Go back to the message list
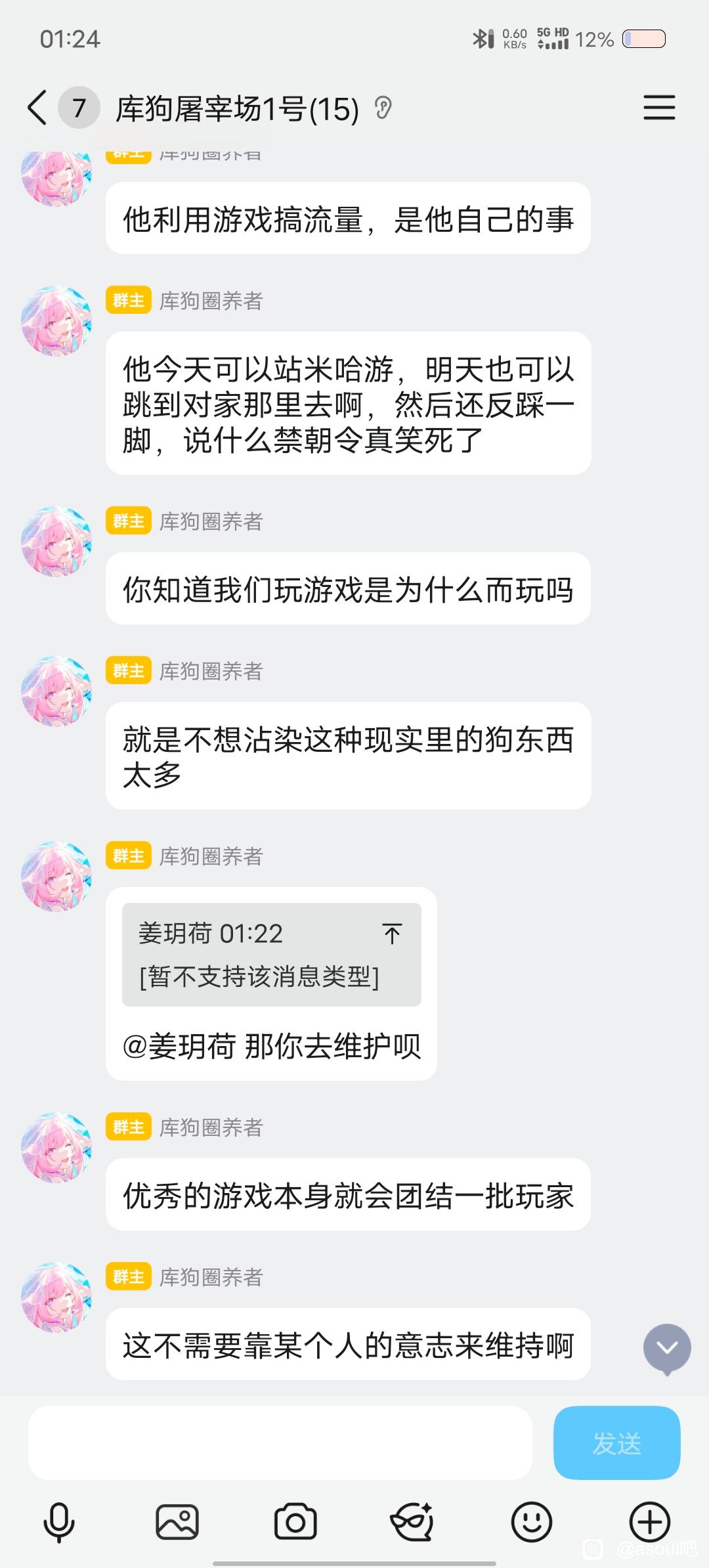 37,108
